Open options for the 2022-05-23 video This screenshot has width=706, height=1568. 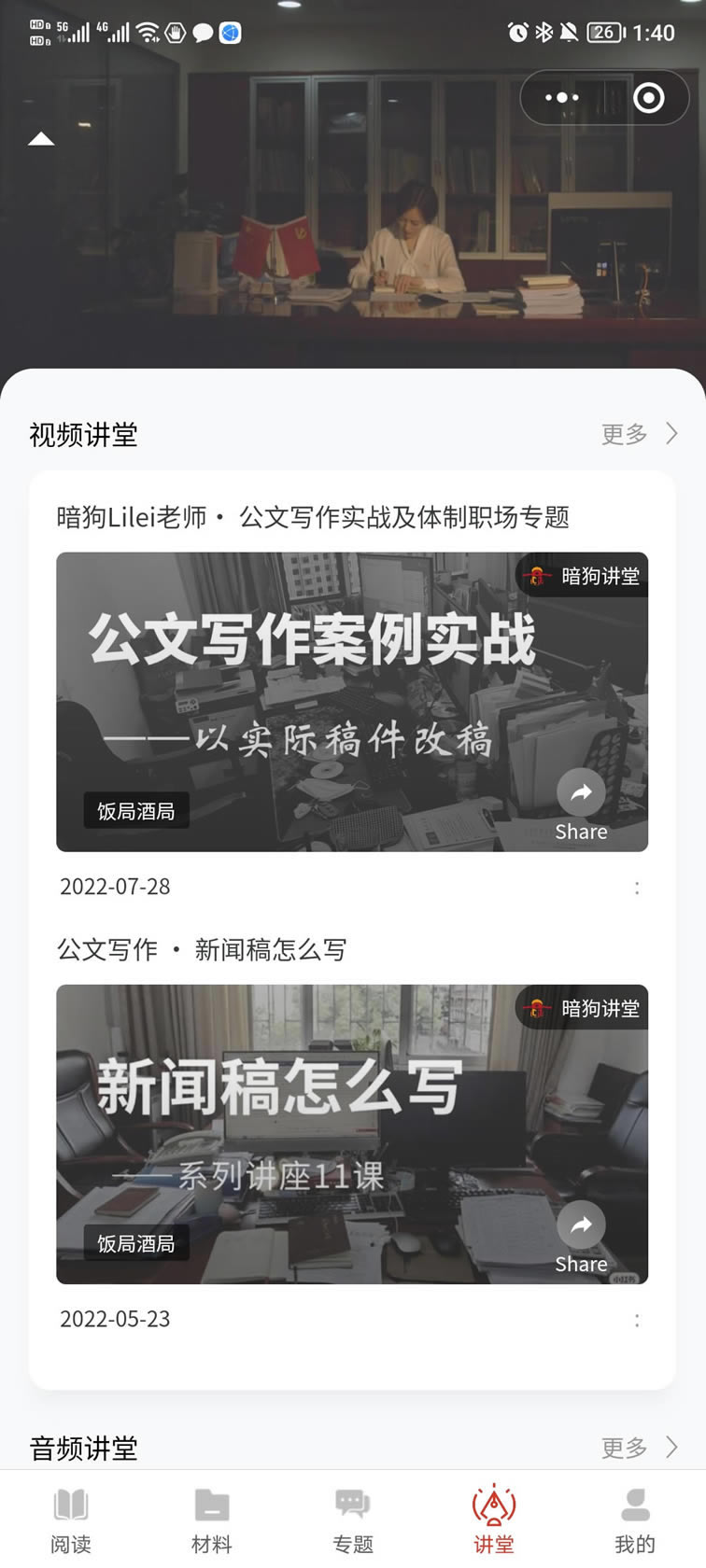point(637,1320)
